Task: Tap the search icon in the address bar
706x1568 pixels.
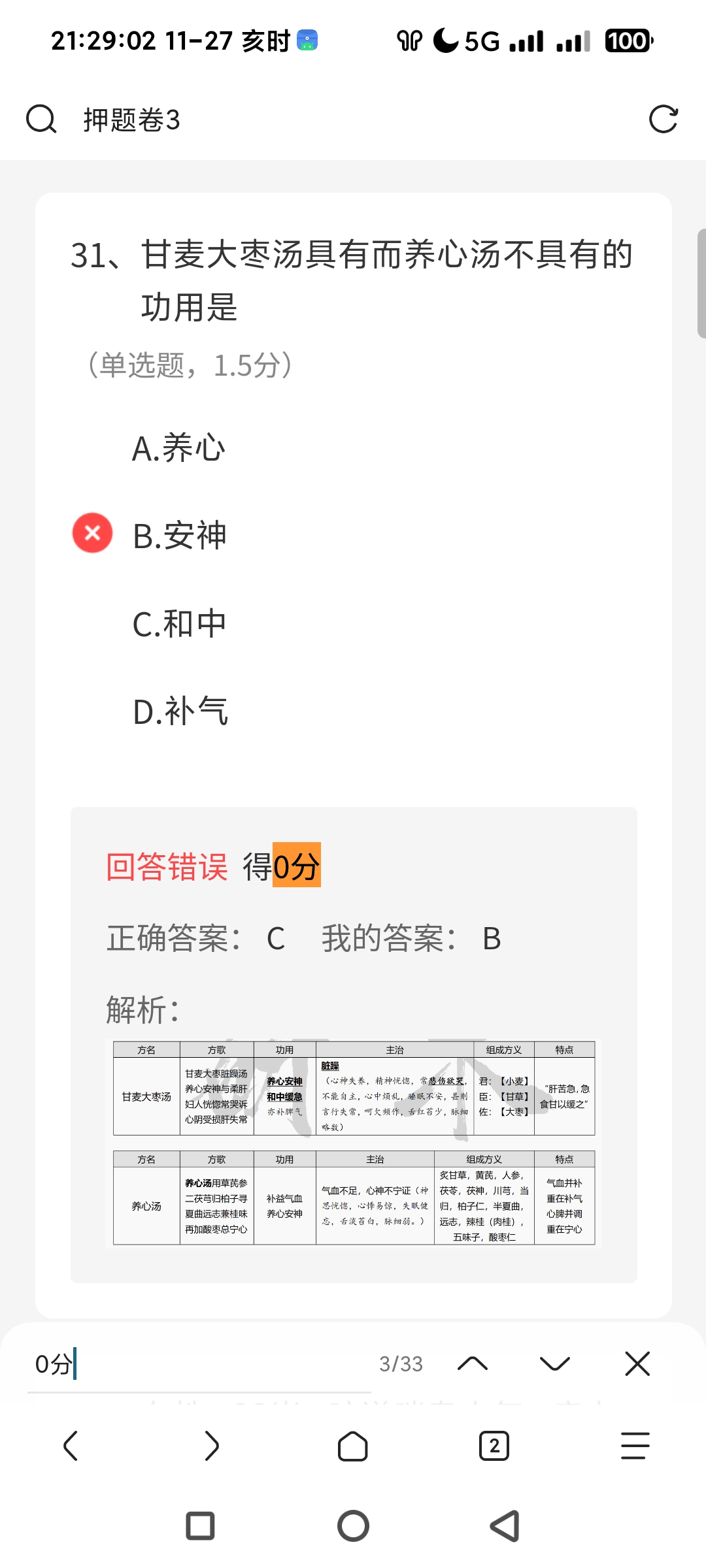Action: click(x=41, y=120)
